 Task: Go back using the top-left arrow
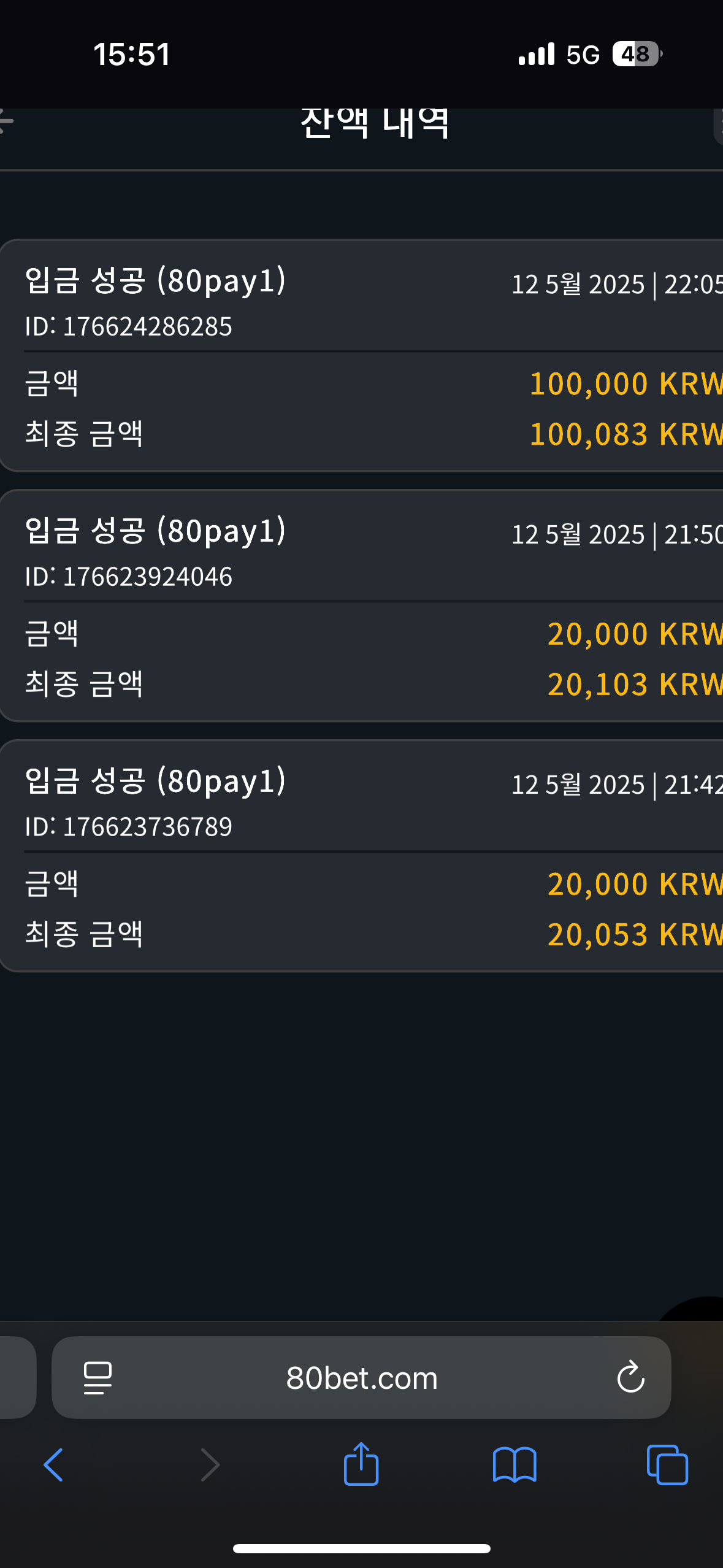[x=6, y=121]
